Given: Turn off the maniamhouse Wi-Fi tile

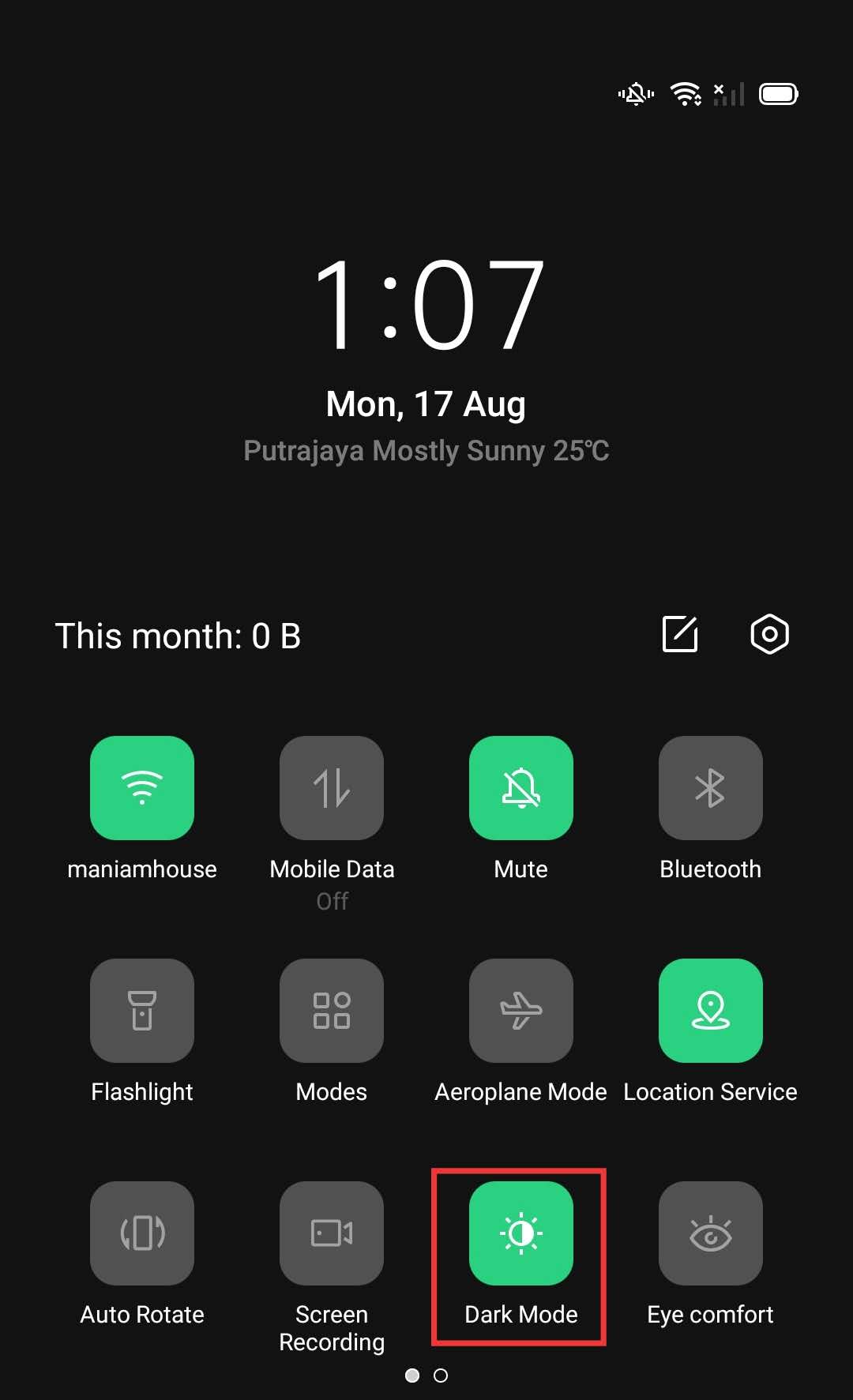Looking at the screenshot, I should click(x=142, y=788).
